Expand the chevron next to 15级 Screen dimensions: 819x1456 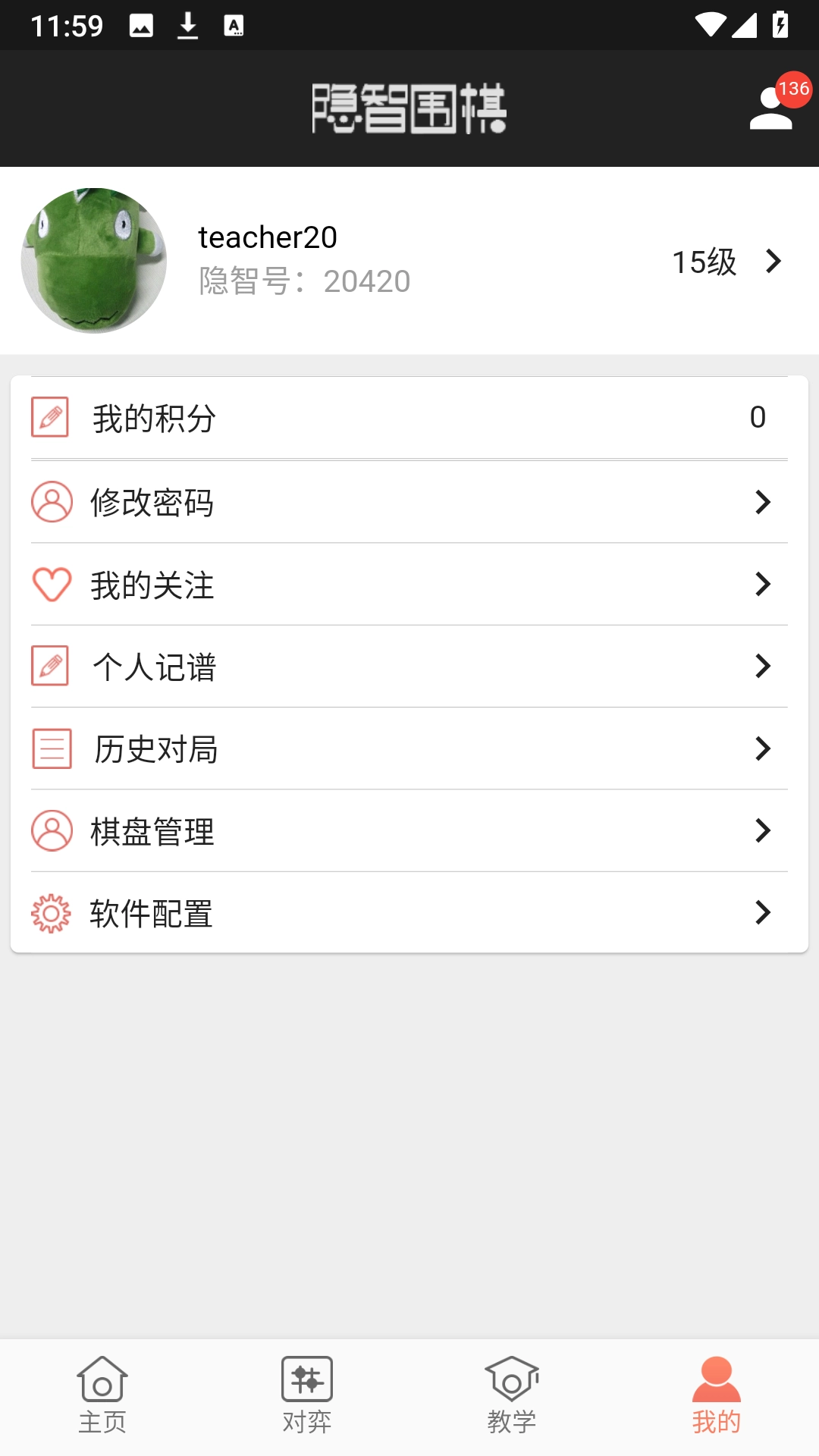coord(774,260)
